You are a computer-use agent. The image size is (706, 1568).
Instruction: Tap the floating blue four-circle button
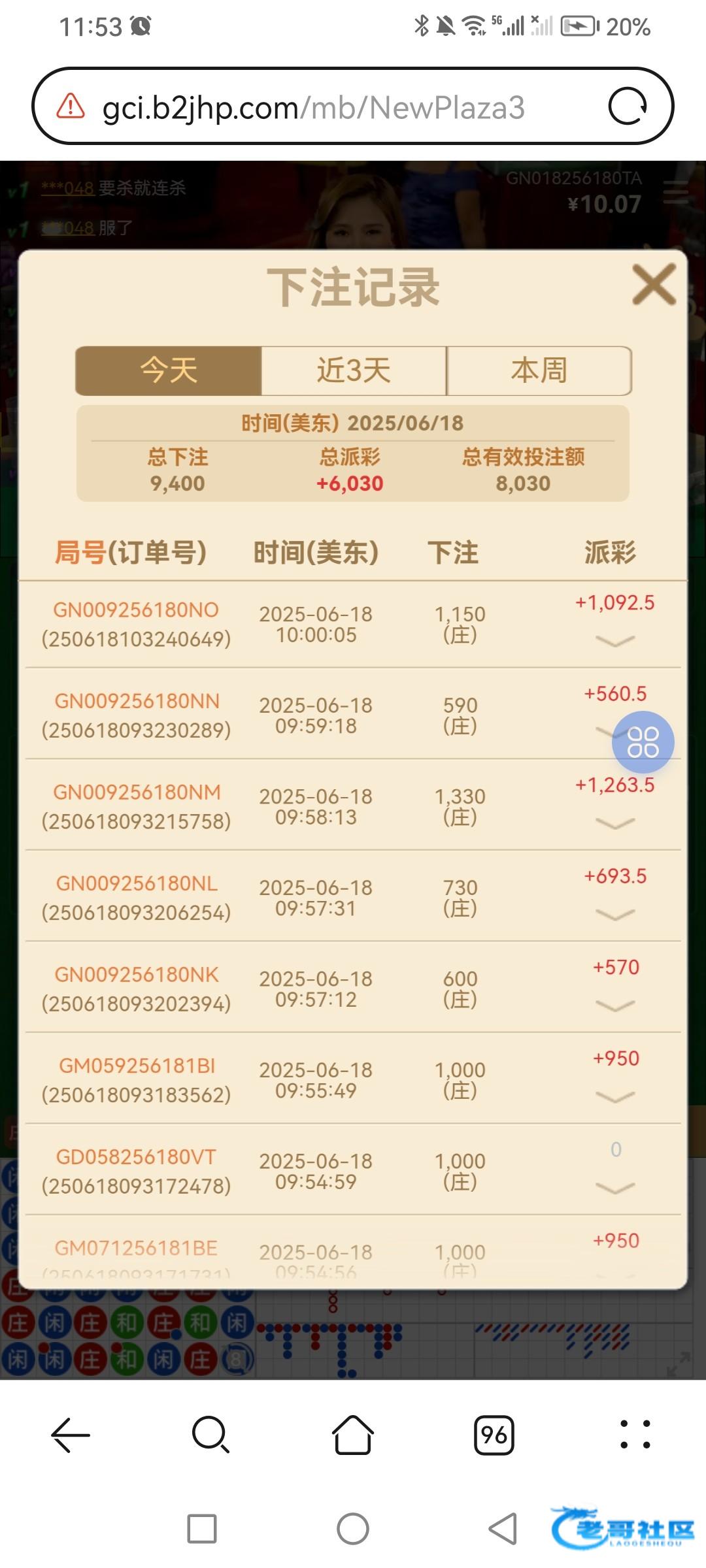643,742
